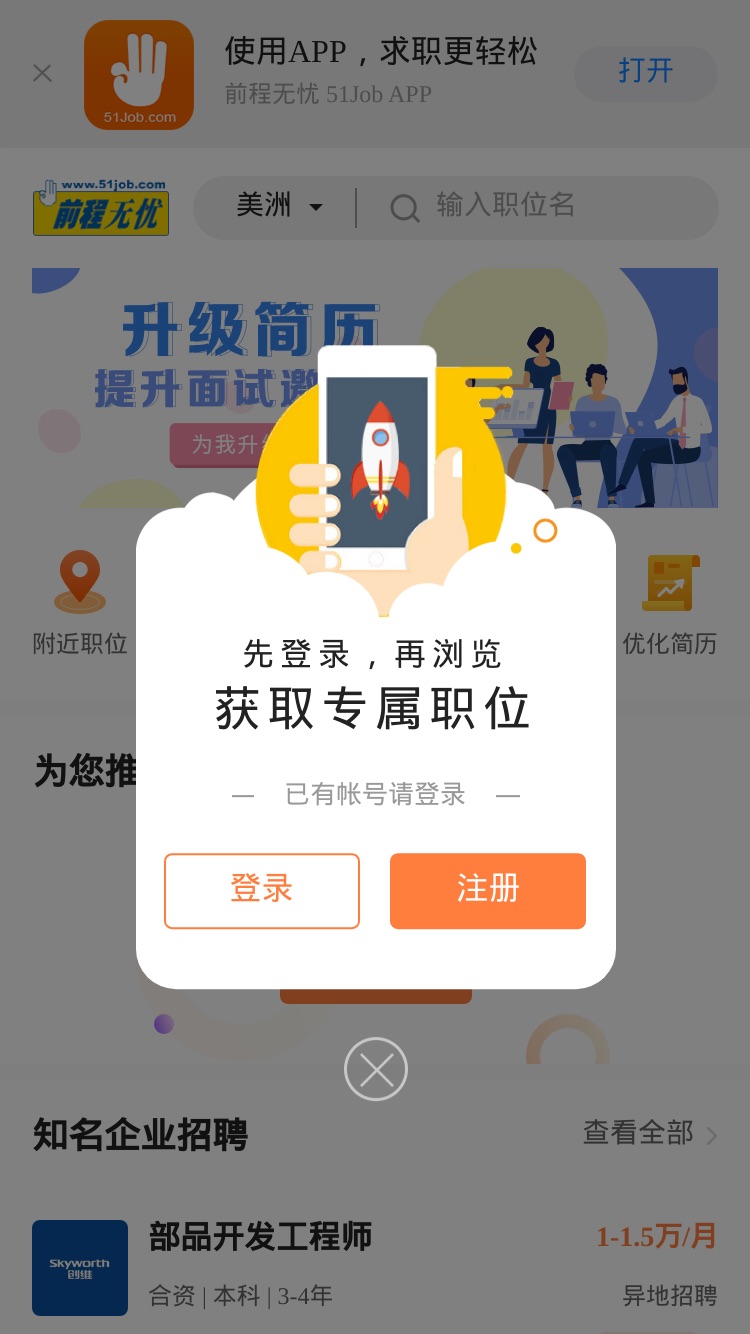Viewport: 750px width, 1334px height.
Task: Tap the orange 注册 register button
Action: click(488, 891)
